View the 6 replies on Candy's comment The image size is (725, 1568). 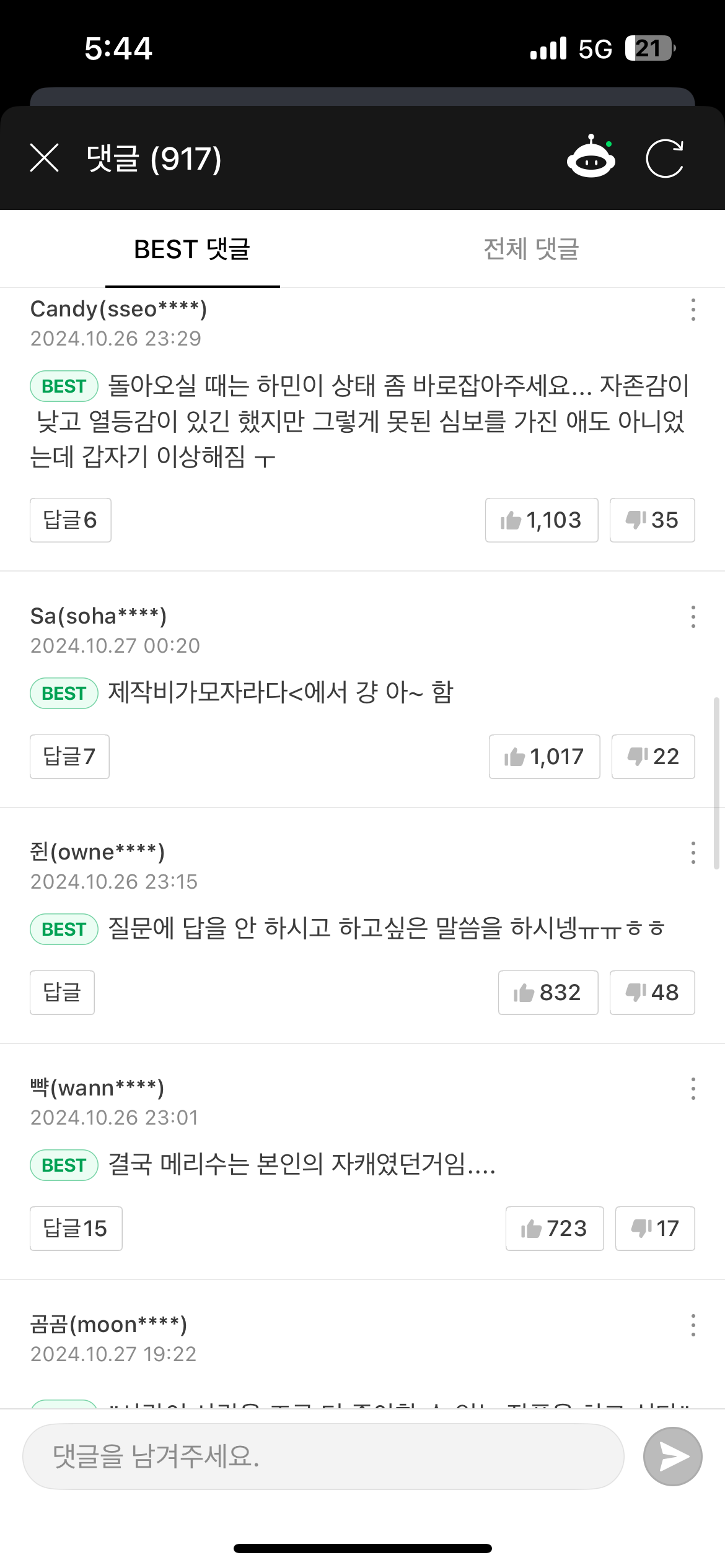(71, 520)
